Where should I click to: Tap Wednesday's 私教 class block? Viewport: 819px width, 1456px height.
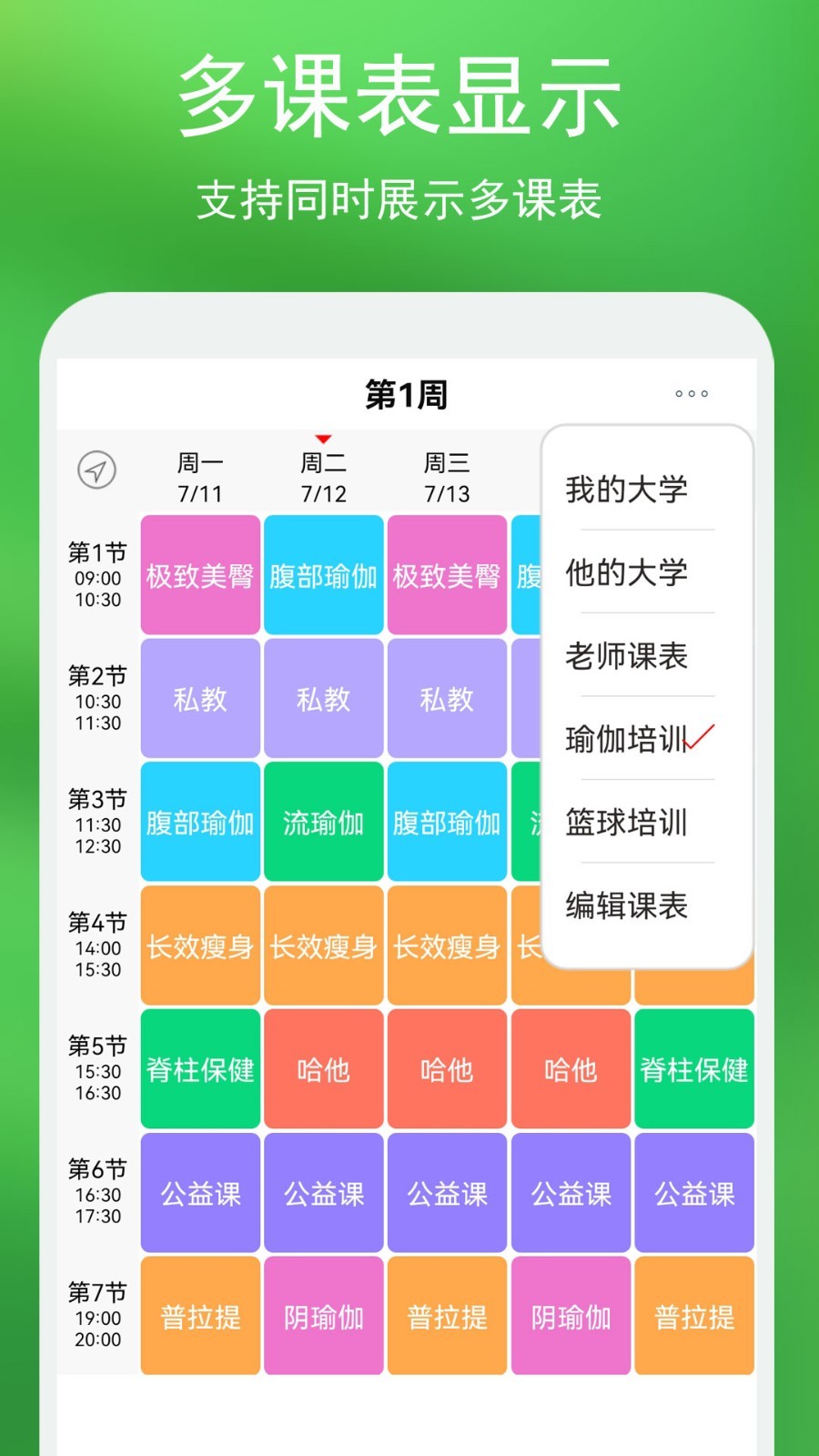pos(447,699)
